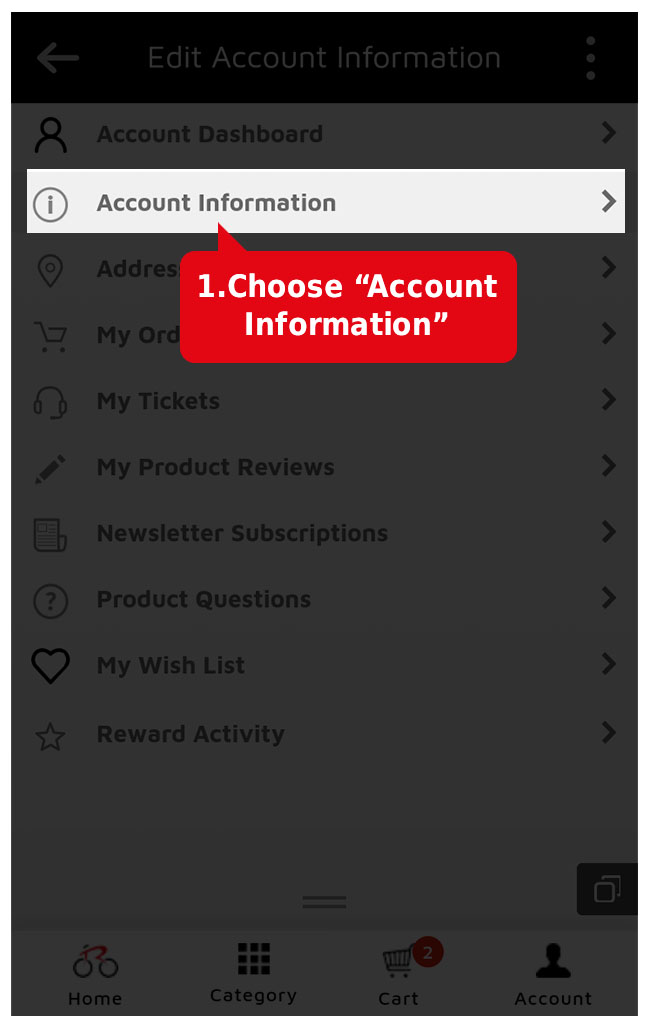Choose the Account Information row
The width and height of the screenshot is (650, 1032).
tap(216, 203)
